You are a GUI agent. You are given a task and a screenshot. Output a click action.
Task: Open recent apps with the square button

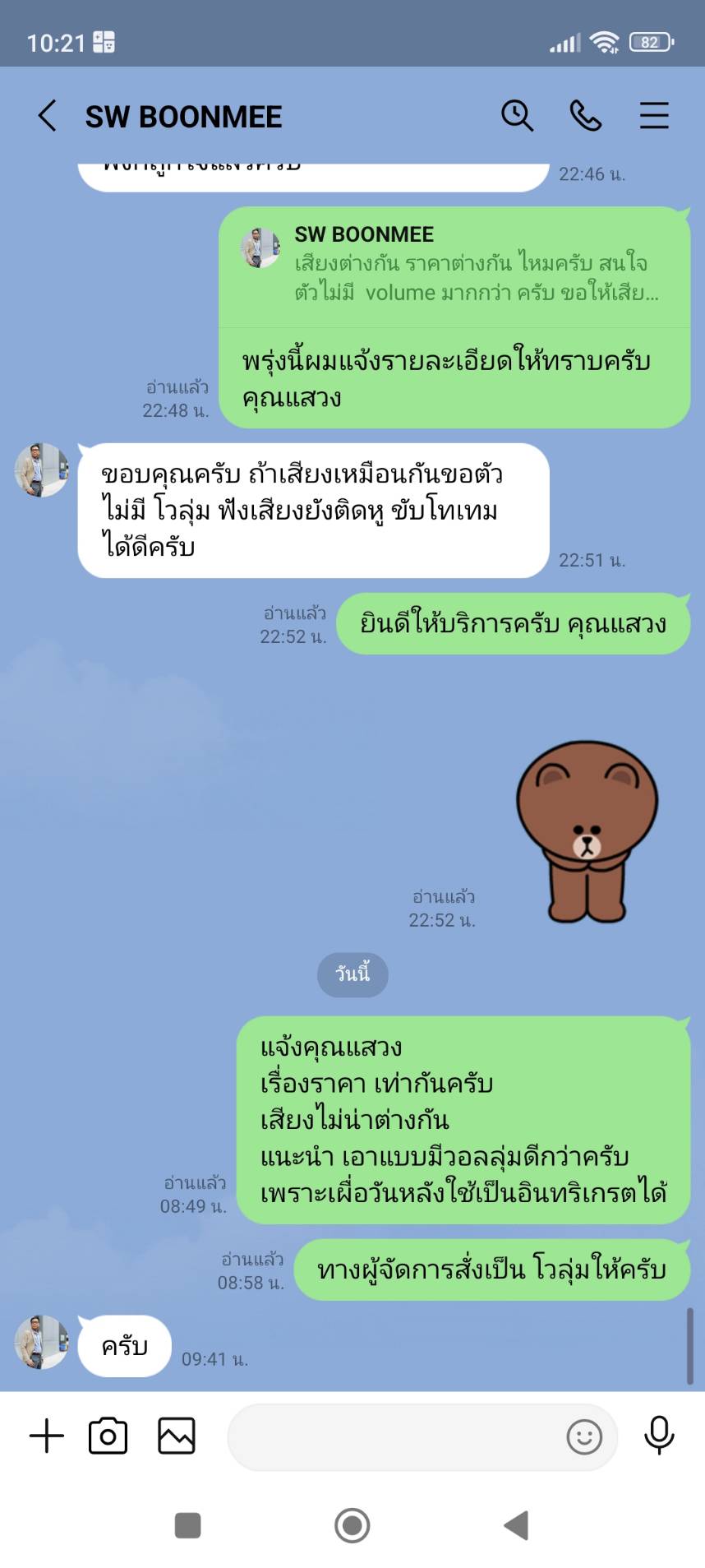click(188, 1526)
